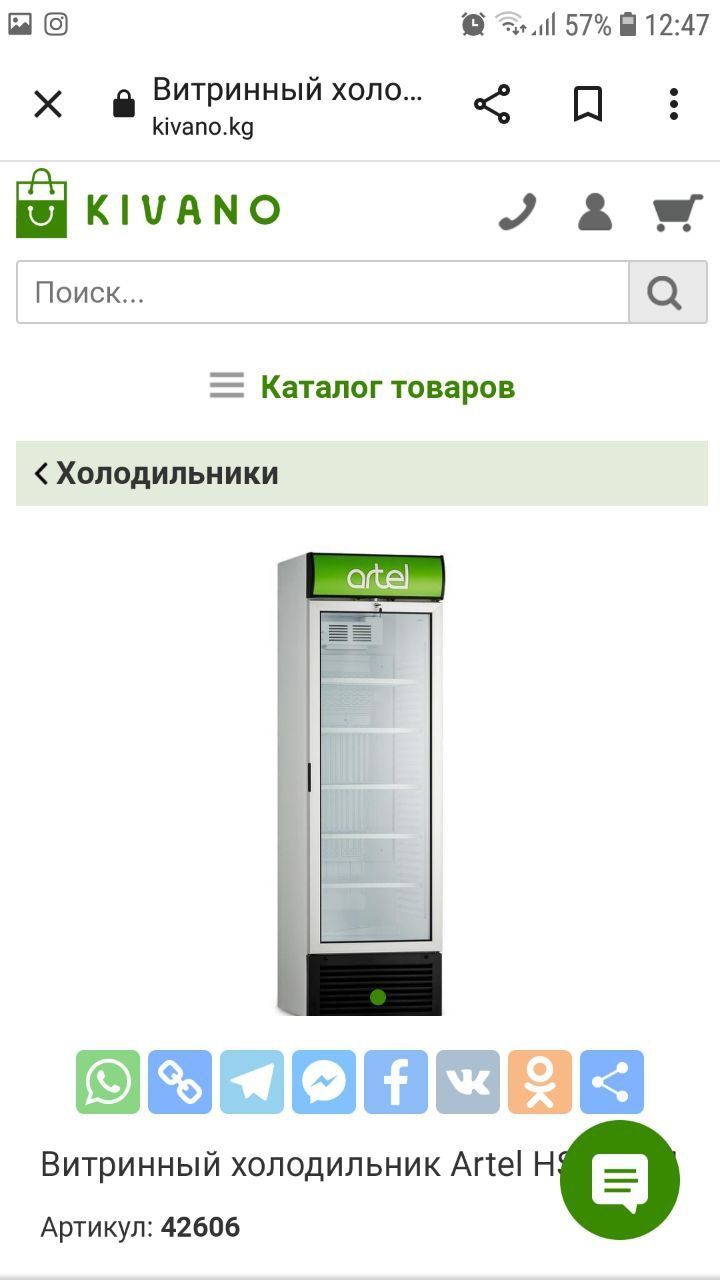Share the page from the browser toolbar

(491, 104)
